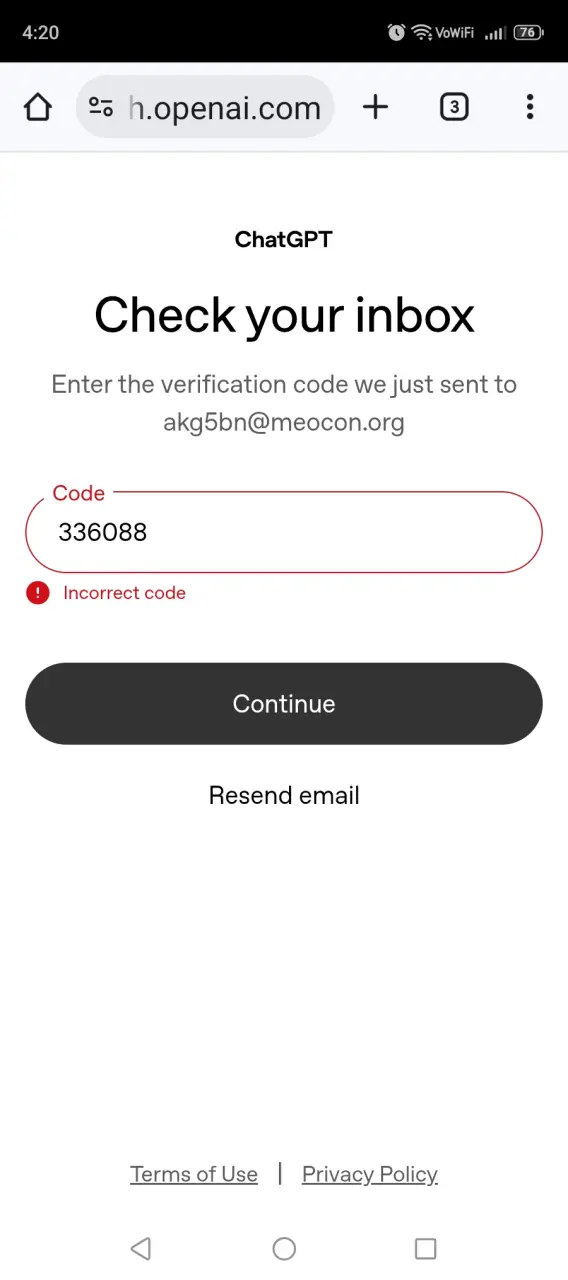Open the tab switcher showing 3 tabs
The image size is (568, 1280).
pos(454,107)
